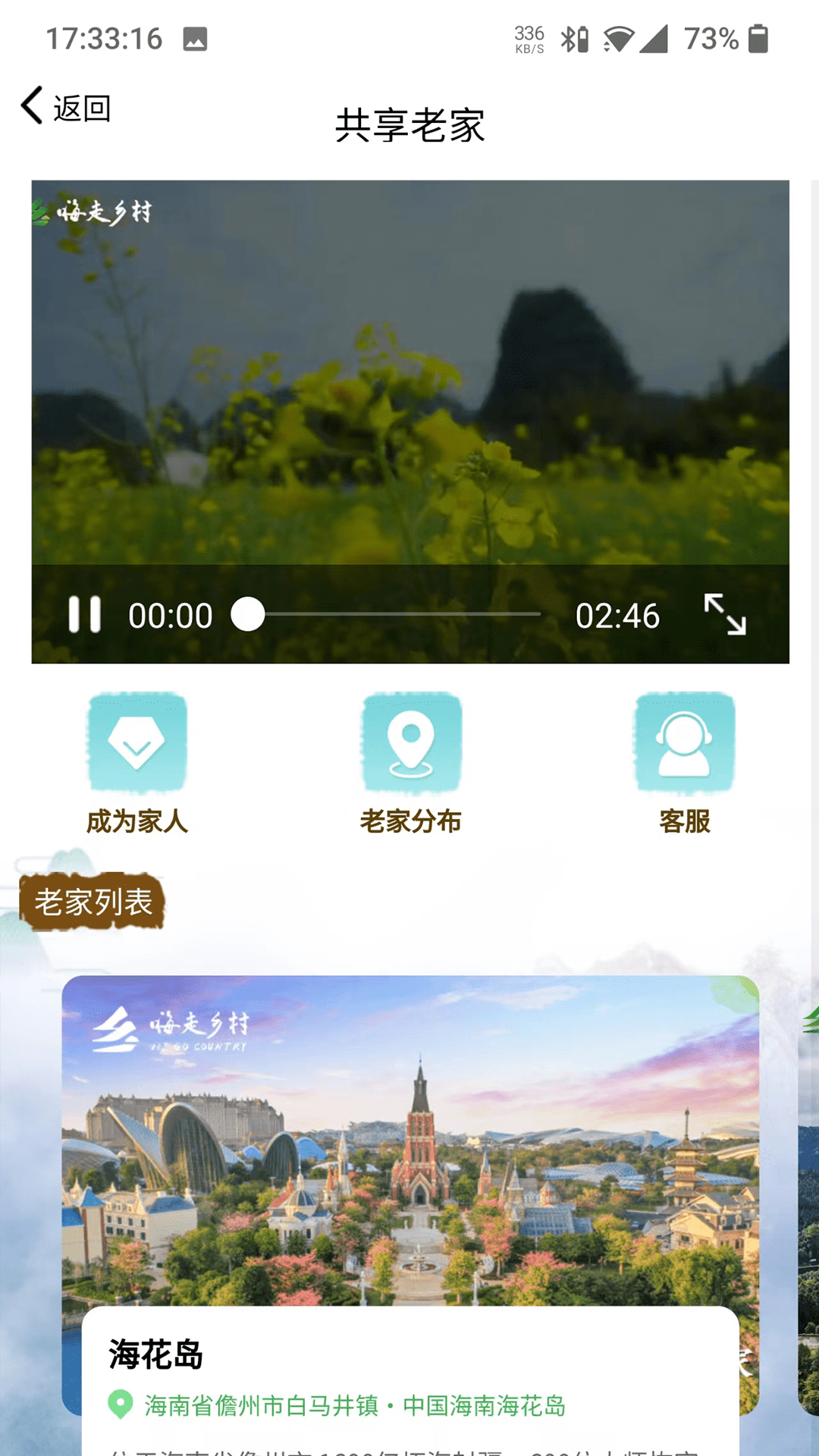Click the fullscreen expand icon on the video

(x=726, y=616)
